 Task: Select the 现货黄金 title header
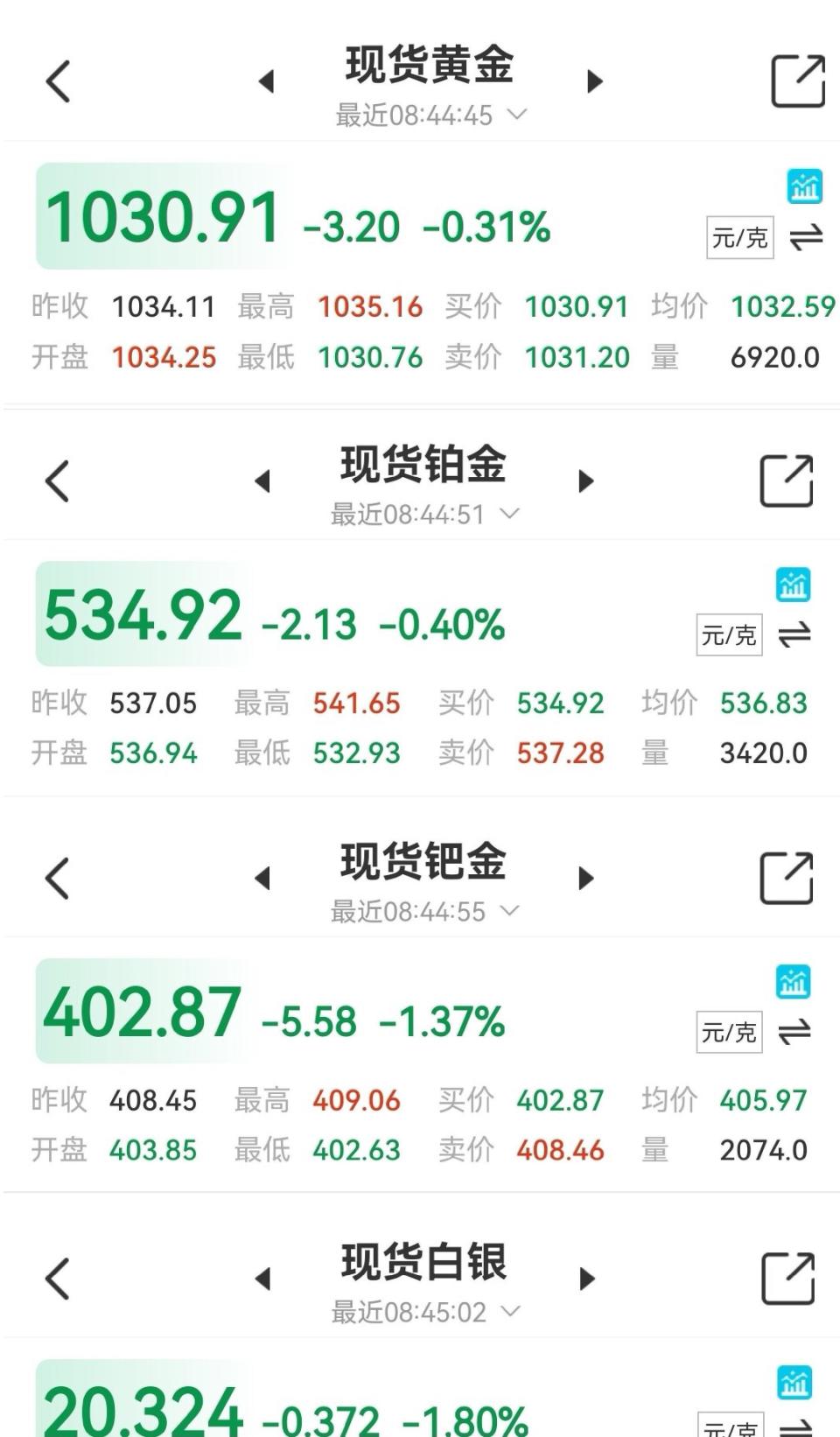tap(429, 65)
